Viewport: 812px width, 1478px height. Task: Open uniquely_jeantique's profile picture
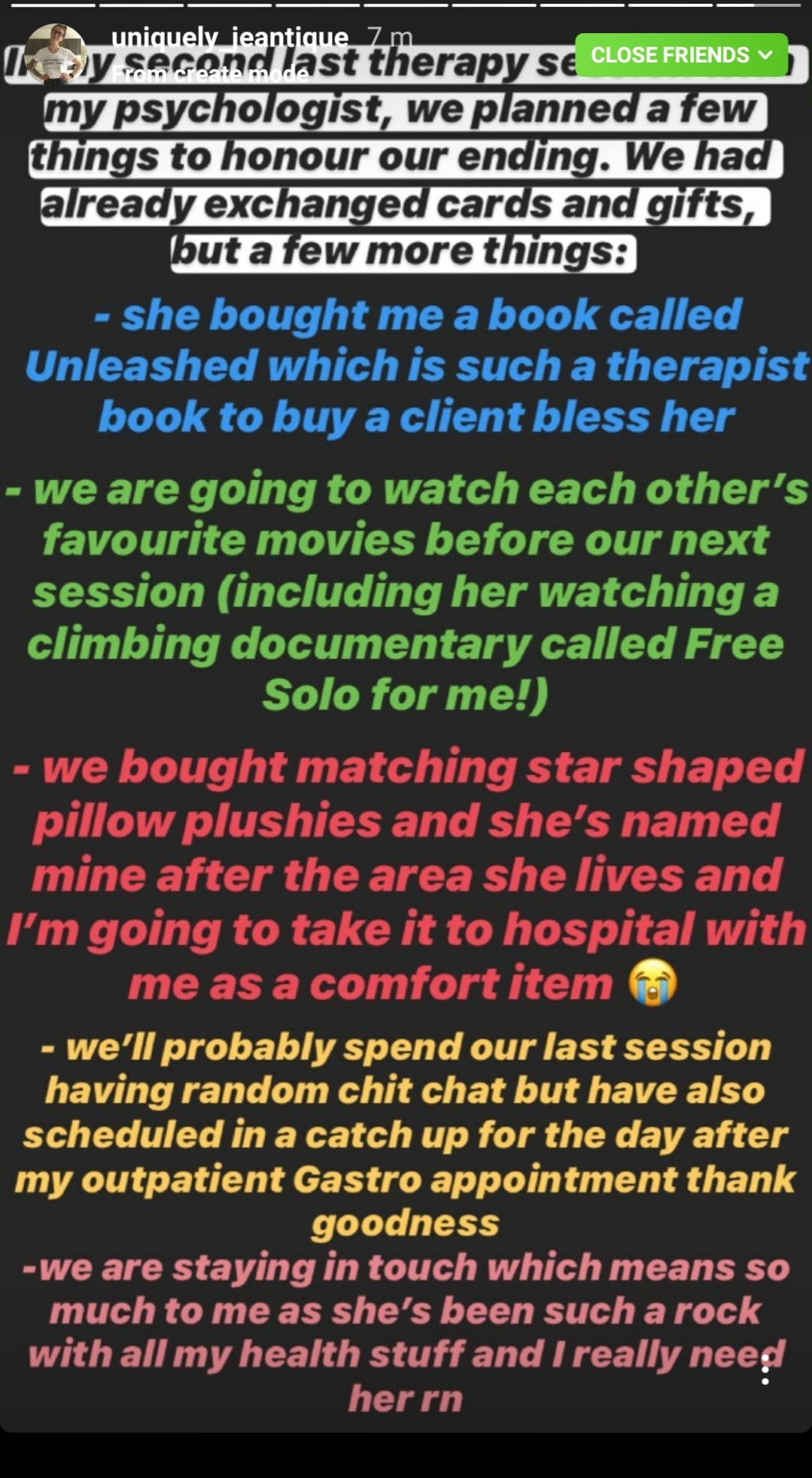[55, 54]
